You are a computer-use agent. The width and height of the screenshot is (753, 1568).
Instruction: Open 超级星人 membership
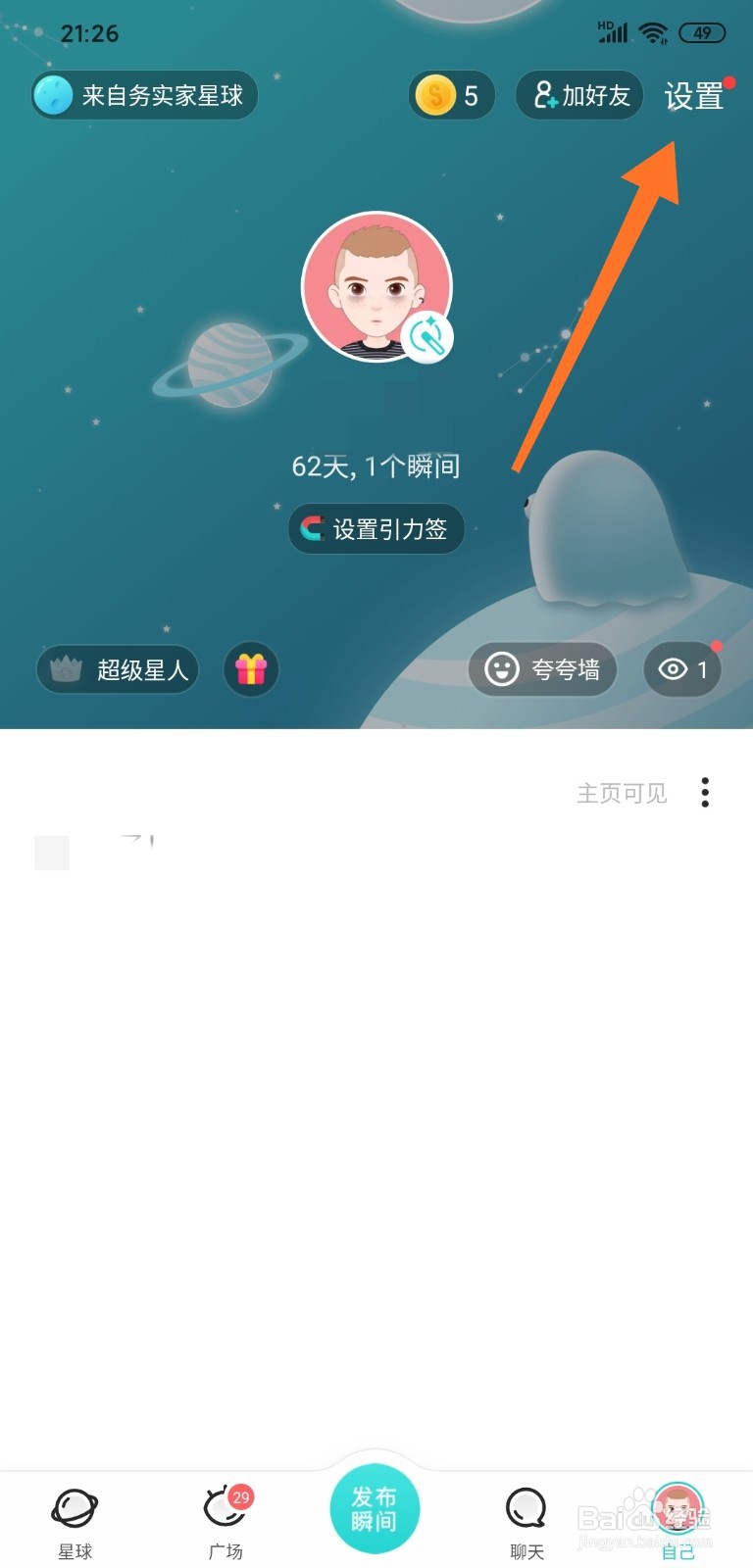pyautogui.click(x=118, y=669)
